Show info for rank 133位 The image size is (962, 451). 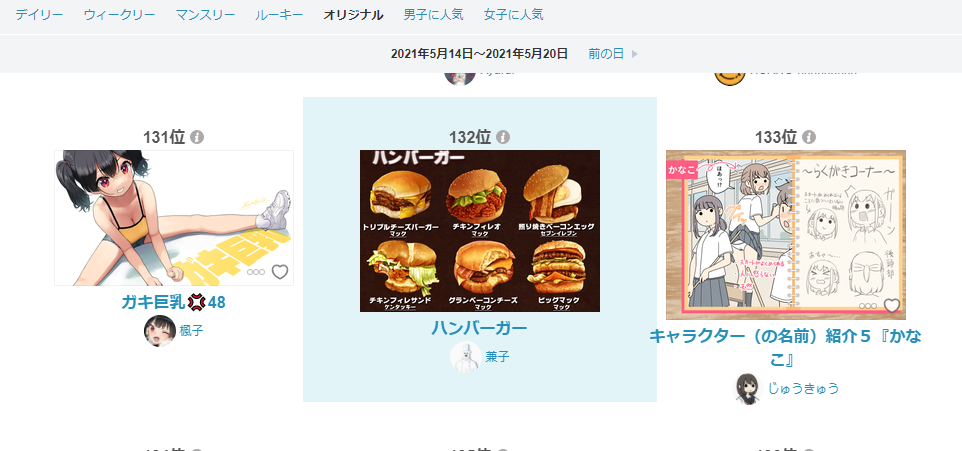(809, 137)
